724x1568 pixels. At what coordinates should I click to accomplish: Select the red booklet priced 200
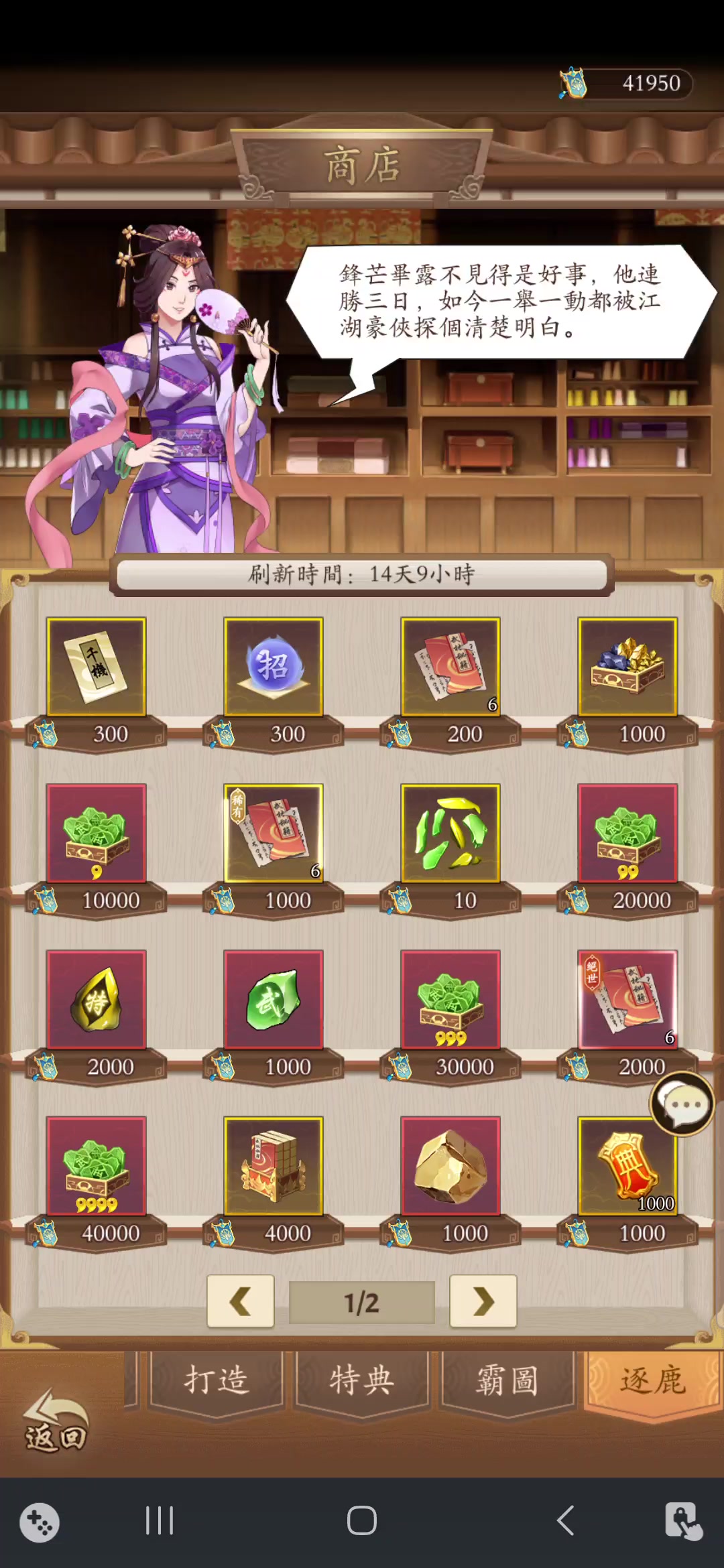click(450, 667)
